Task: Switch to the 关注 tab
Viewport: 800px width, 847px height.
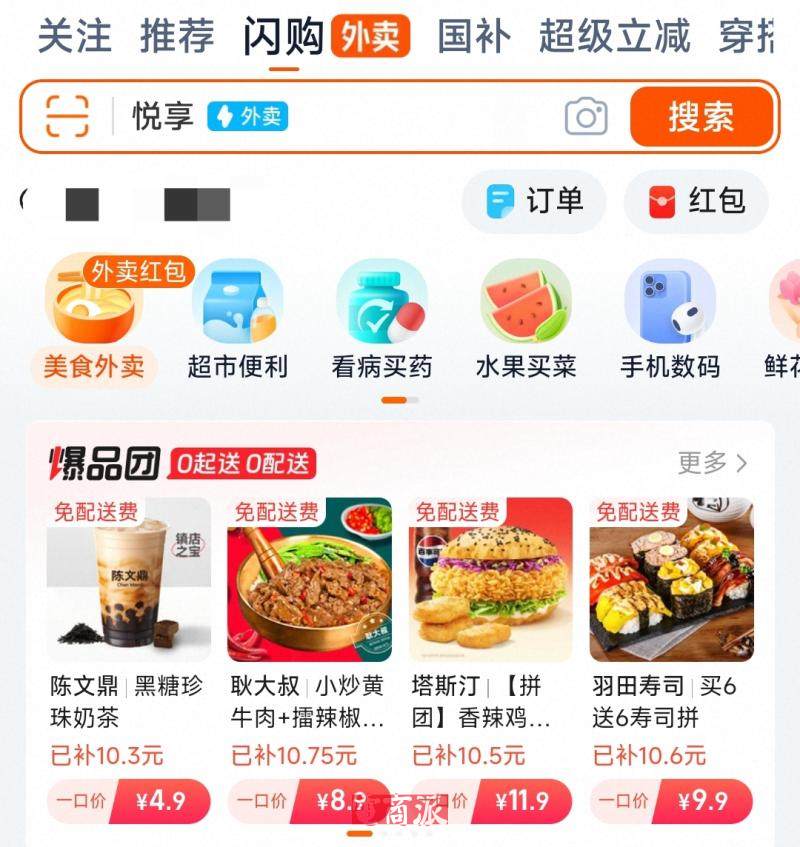Action: click(75, 37)
